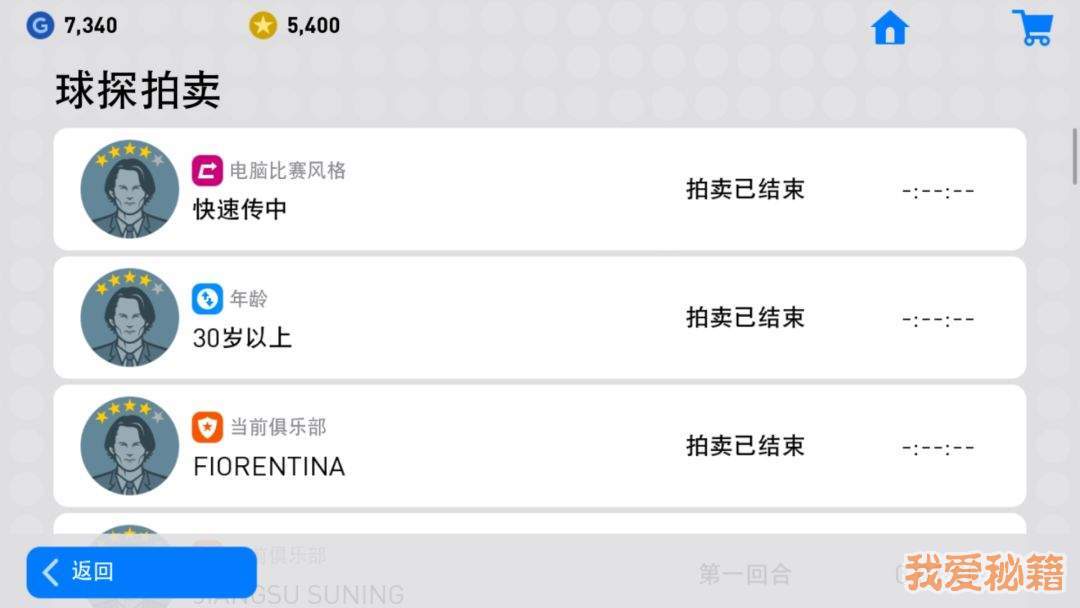Open the 快速传中 scout auction row
Image resolution: width=1080 pixels, height=608 pixels.
(539, 189)
